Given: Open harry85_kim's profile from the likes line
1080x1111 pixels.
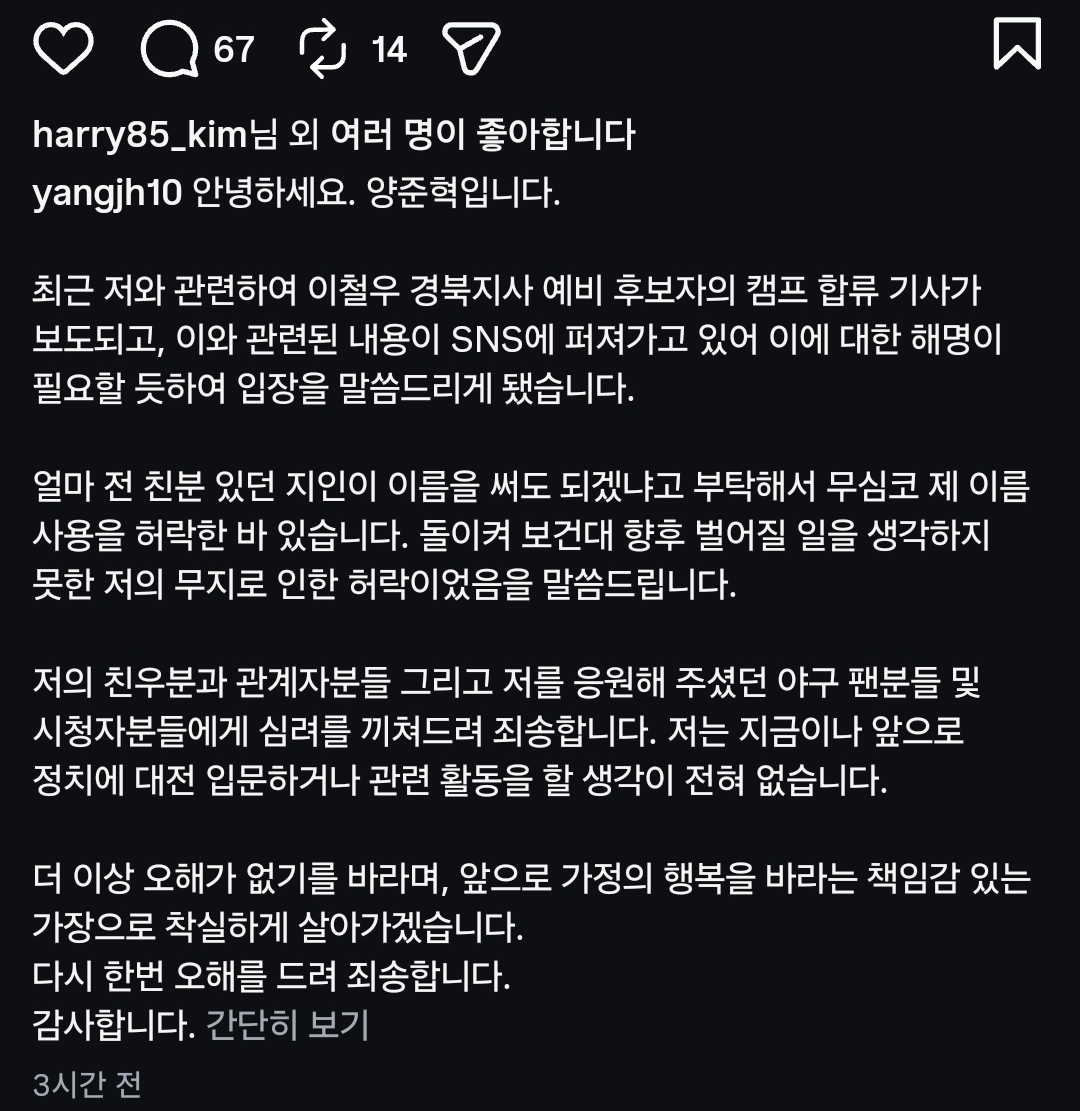Looking at the screenshot, I should click(x=140, y=134).
